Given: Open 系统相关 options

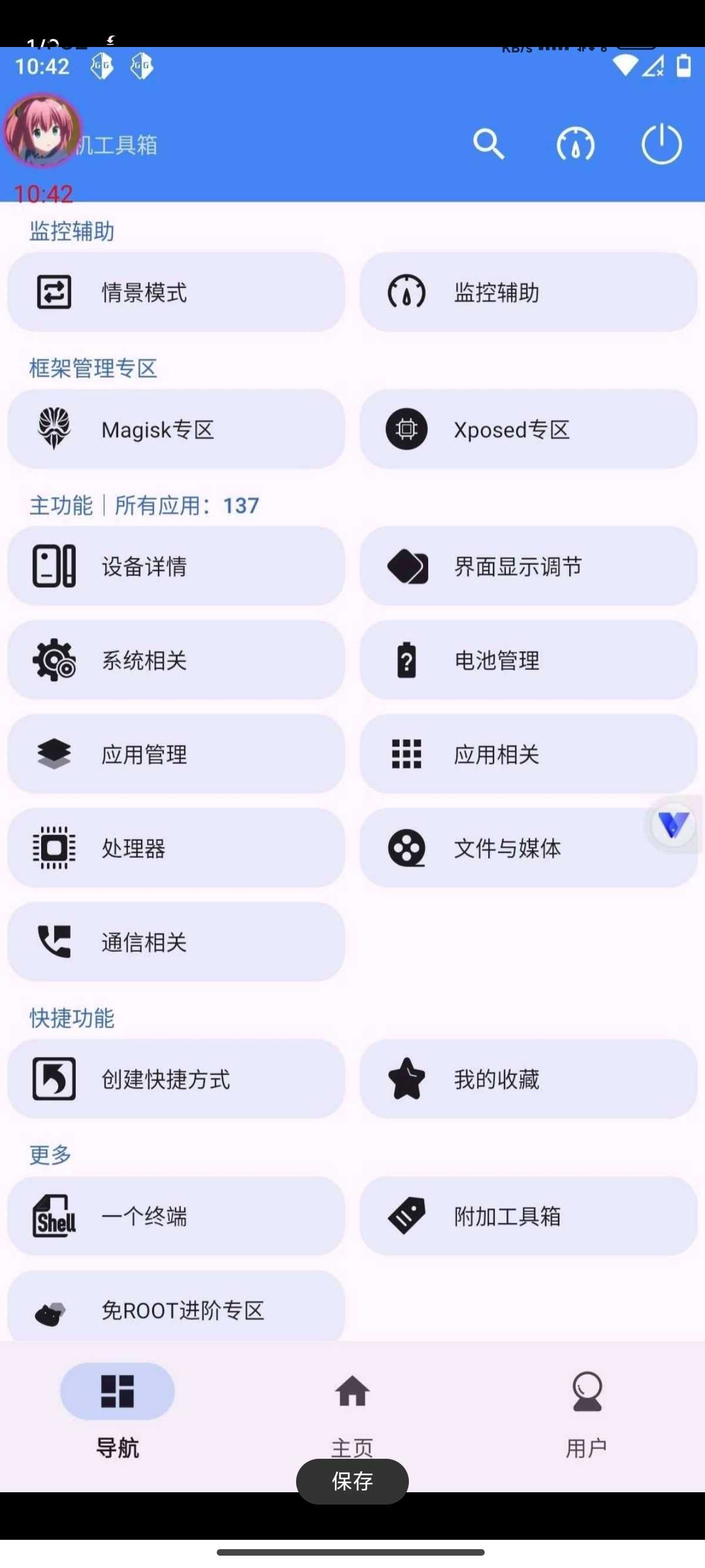Looking at the screenshot, I should [x=175, y=660].
